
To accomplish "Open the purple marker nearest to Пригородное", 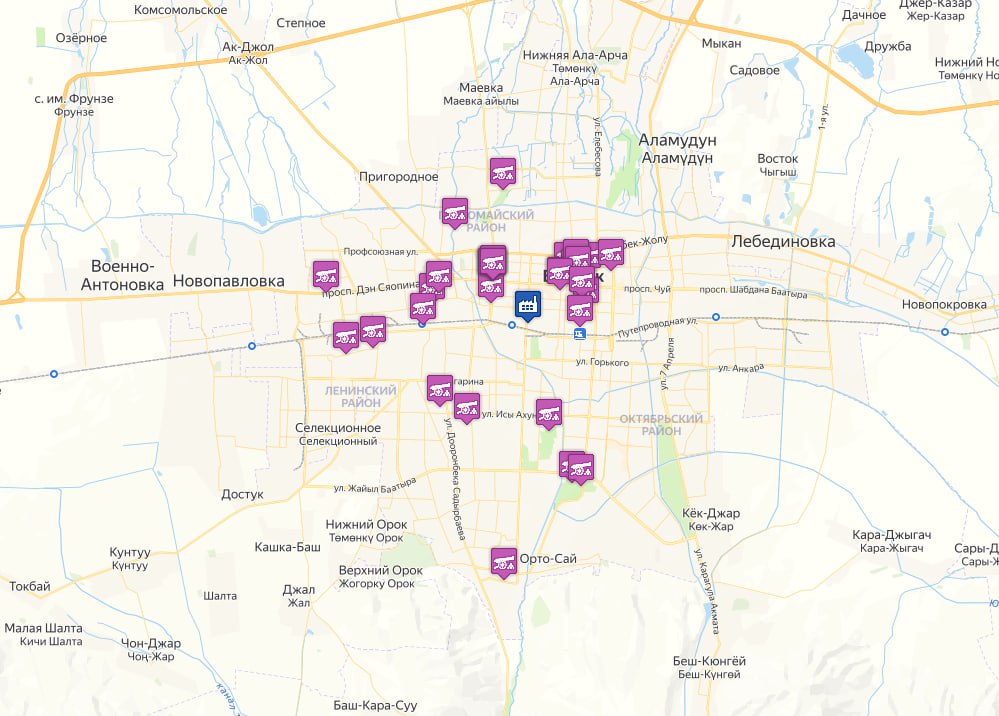I will [x=455, y=211].
